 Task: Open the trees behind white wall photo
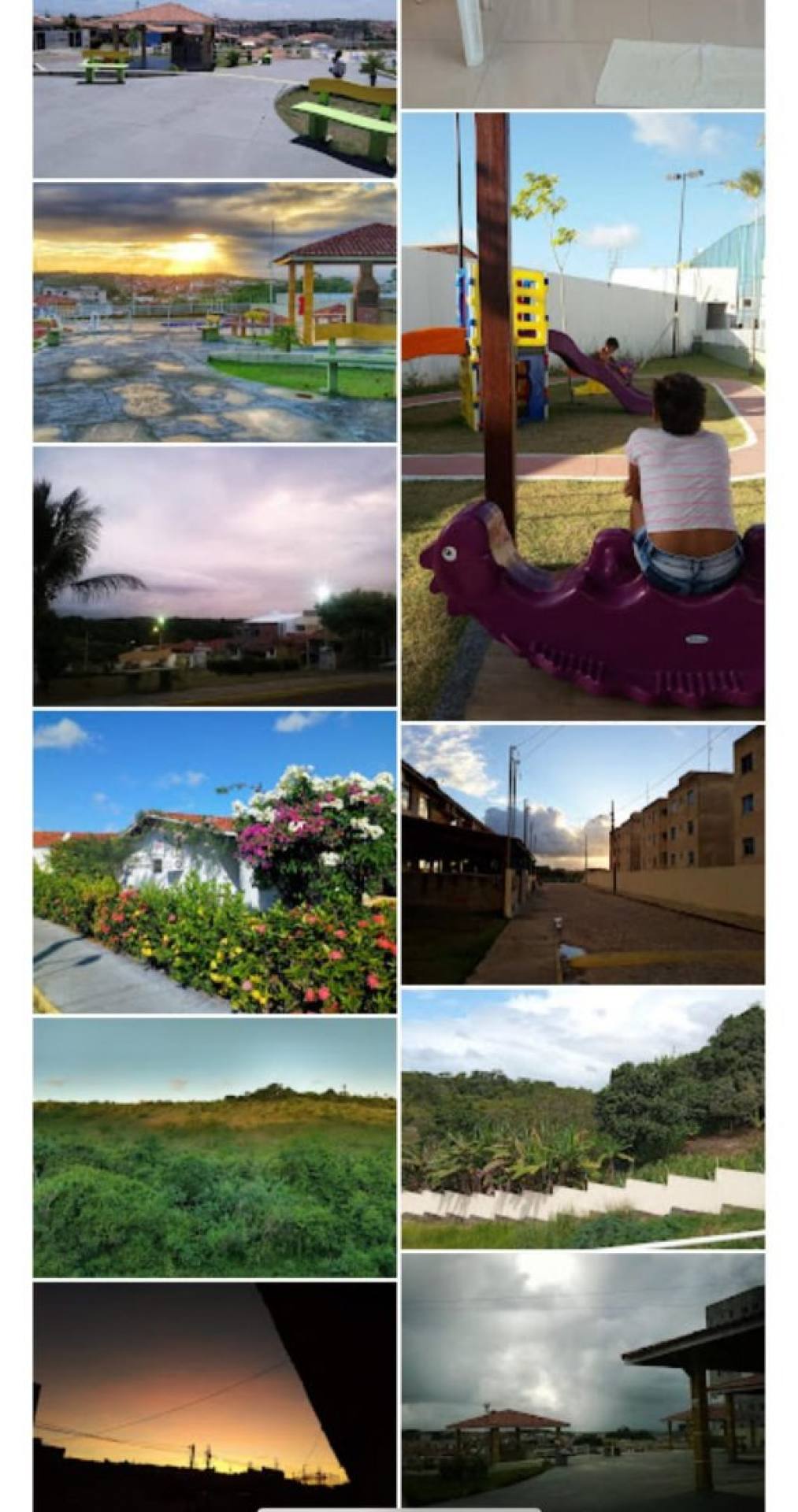tap(583, 1119)
